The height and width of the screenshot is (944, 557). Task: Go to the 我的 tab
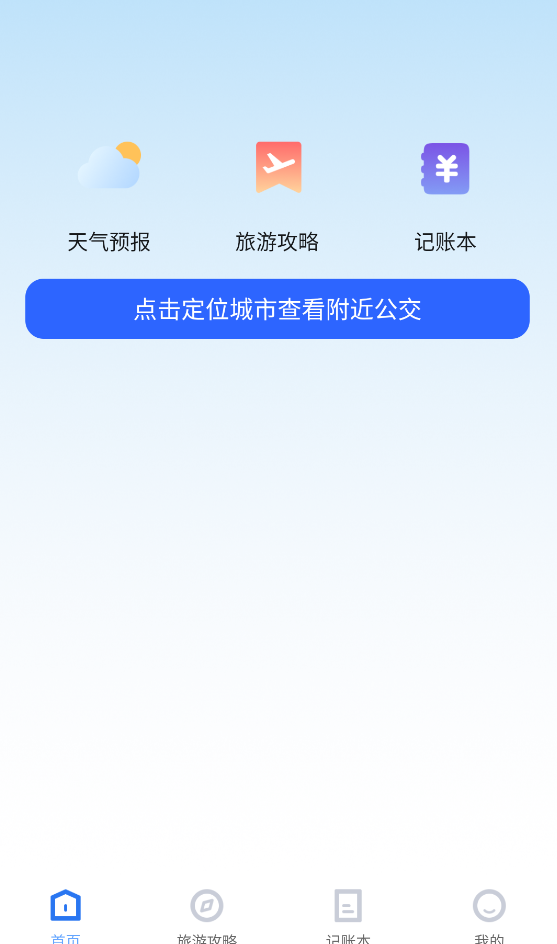point(489,916)
